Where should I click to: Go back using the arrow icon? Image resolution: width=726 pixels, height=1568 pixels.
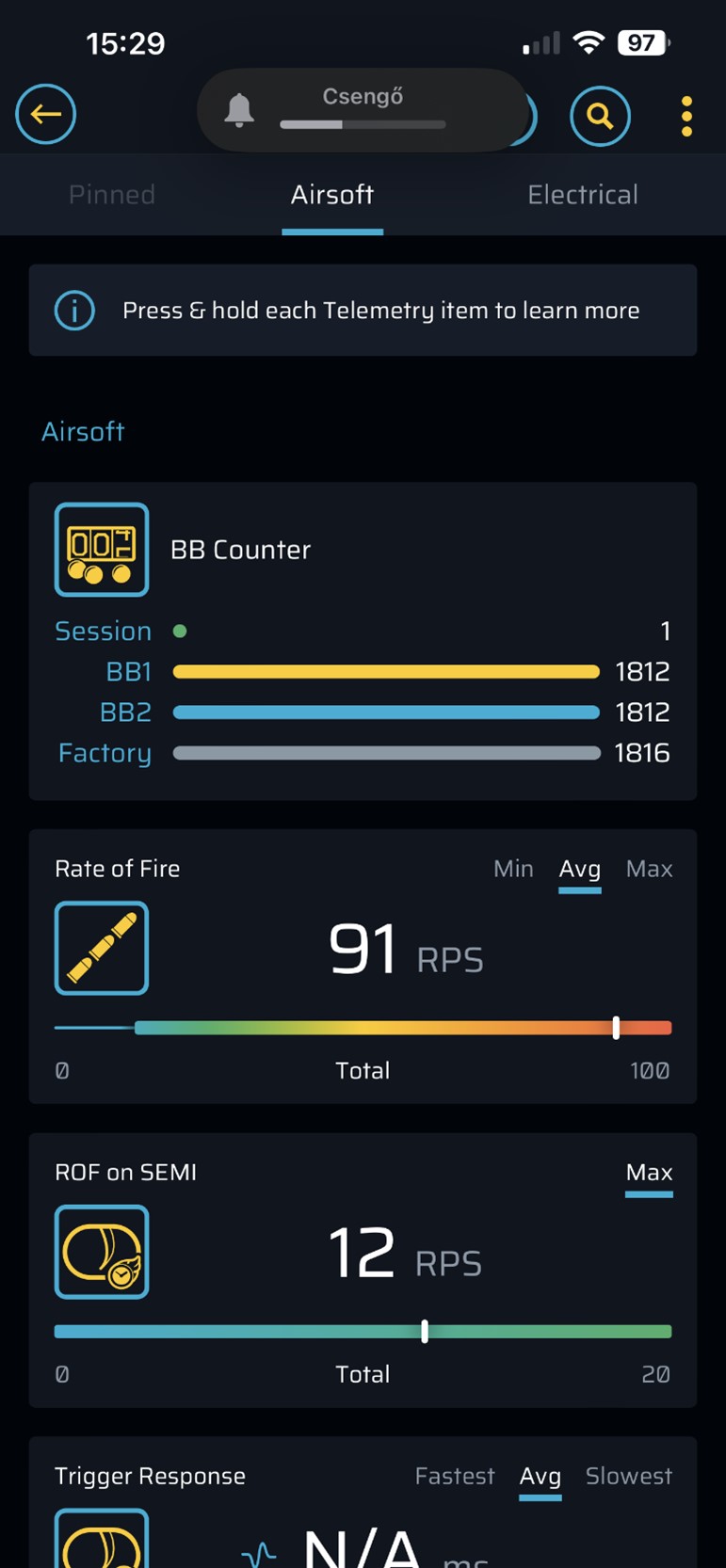point(45,115)
